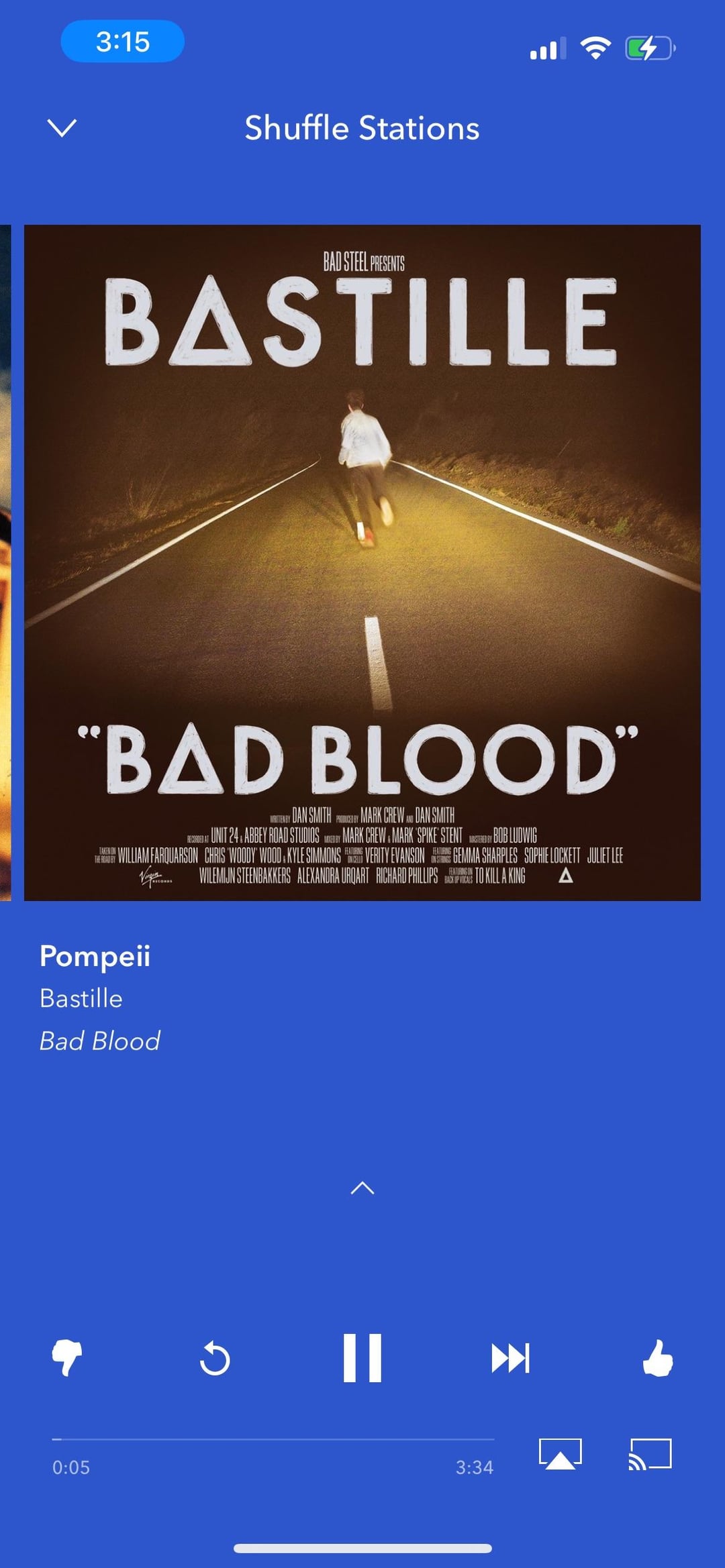Screen dimensions: 725x1568
Task: Tap the Bad Blood album artwork
Action: [362, 562]
